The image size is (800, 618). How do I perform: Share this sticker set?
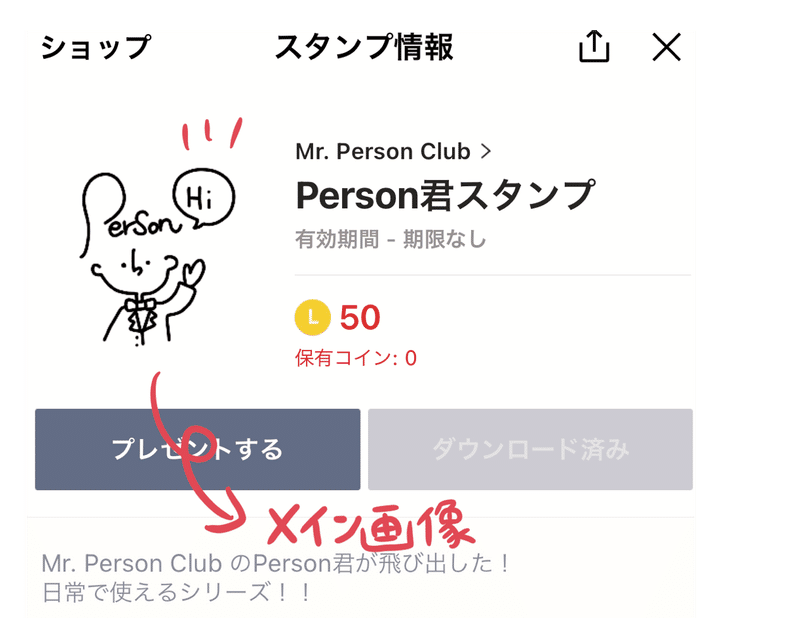tap(594, 47)
